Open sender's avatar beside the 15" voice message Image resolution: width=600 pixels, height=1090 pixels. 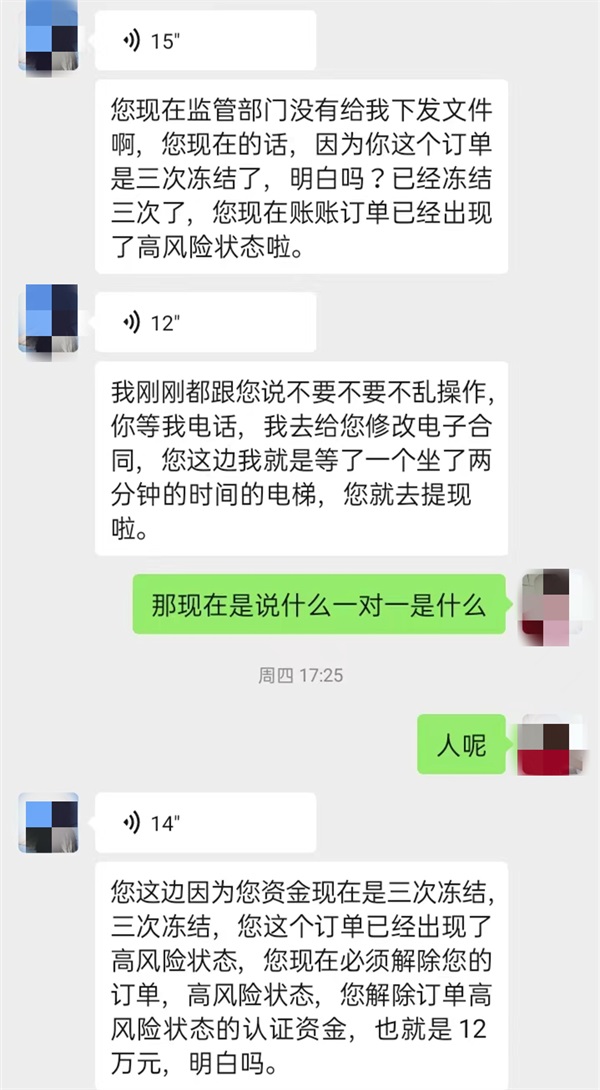(48, 37)
